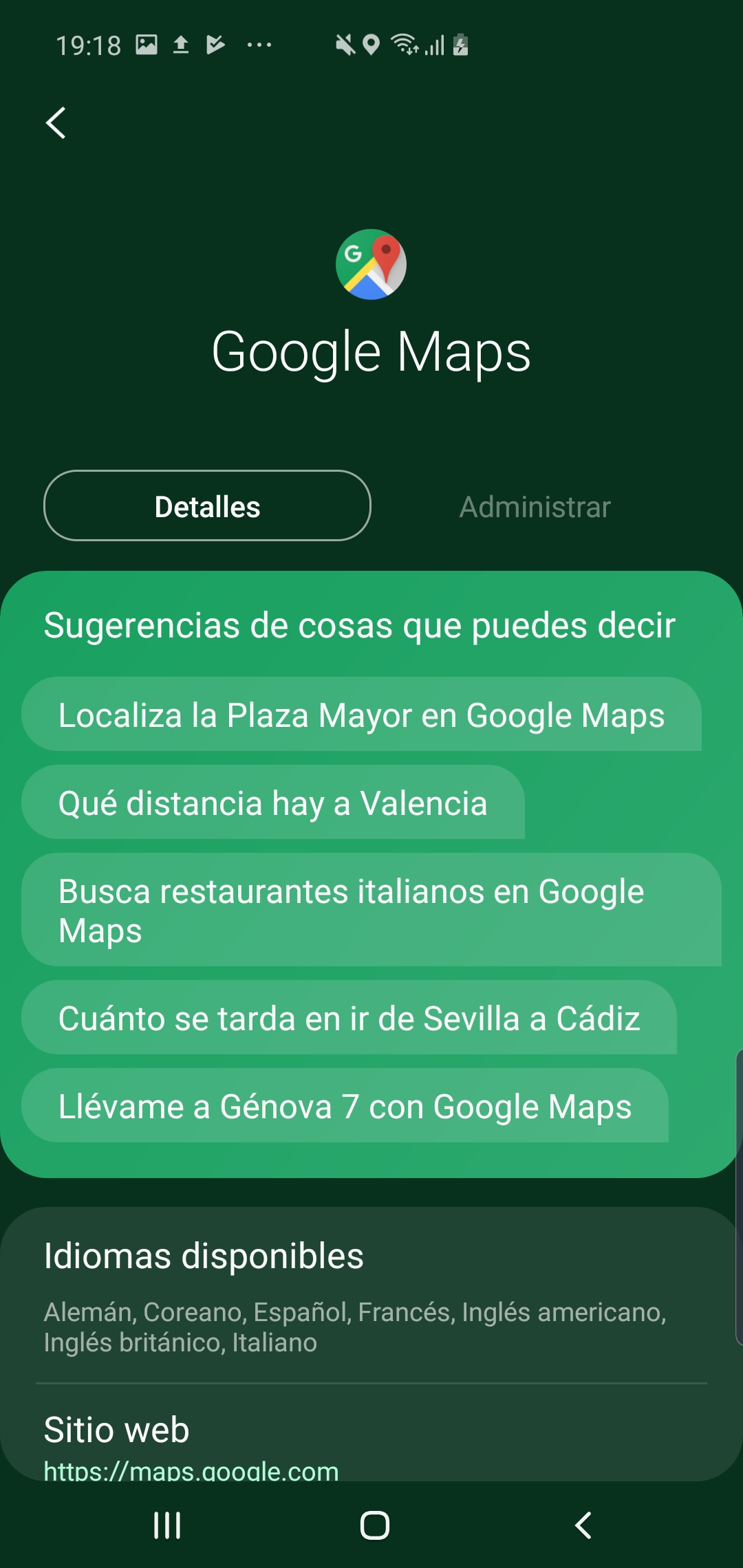Go back using the top-left arrow

point(56,123)
